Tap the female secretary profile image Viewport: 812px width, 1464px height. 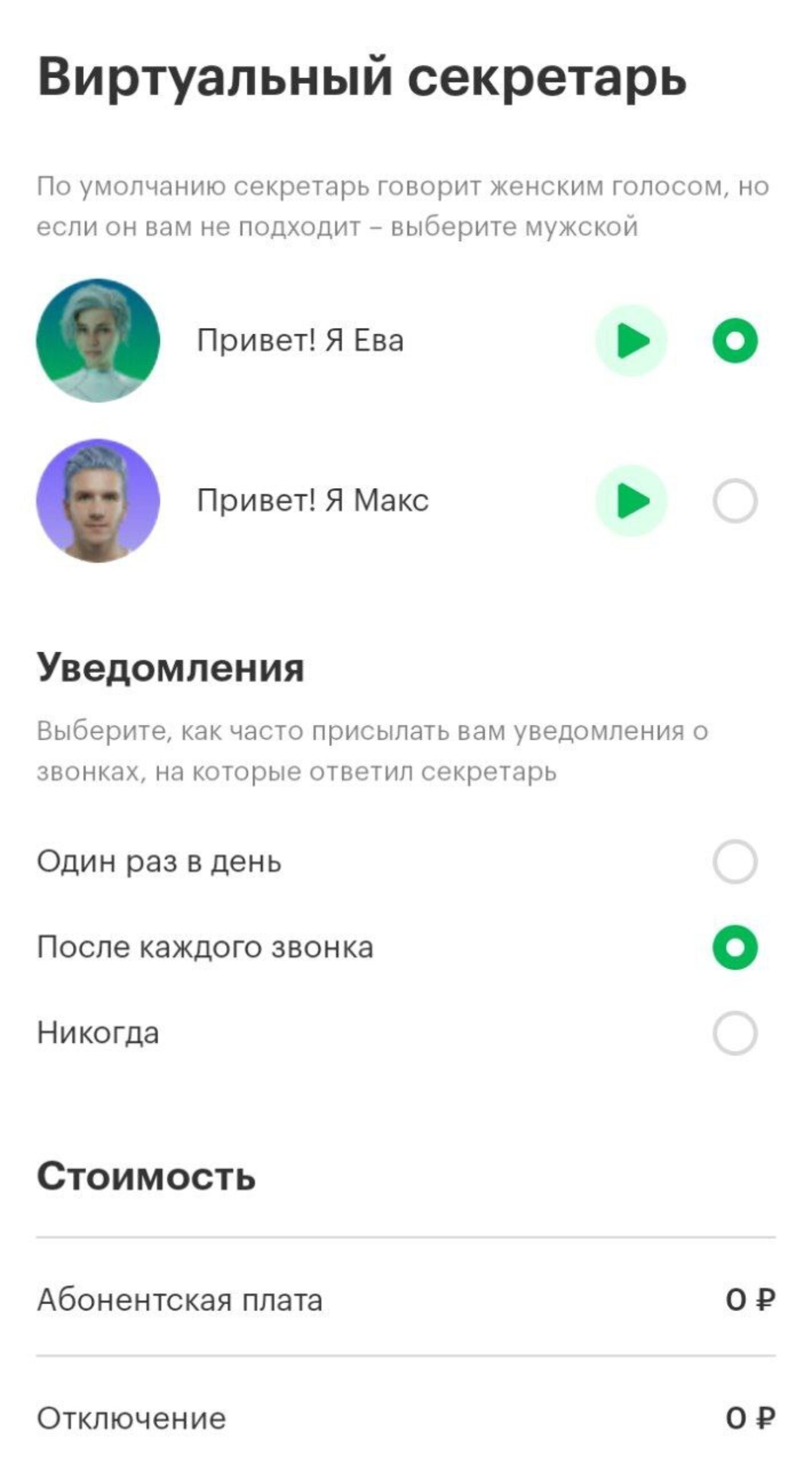[97, 341]
